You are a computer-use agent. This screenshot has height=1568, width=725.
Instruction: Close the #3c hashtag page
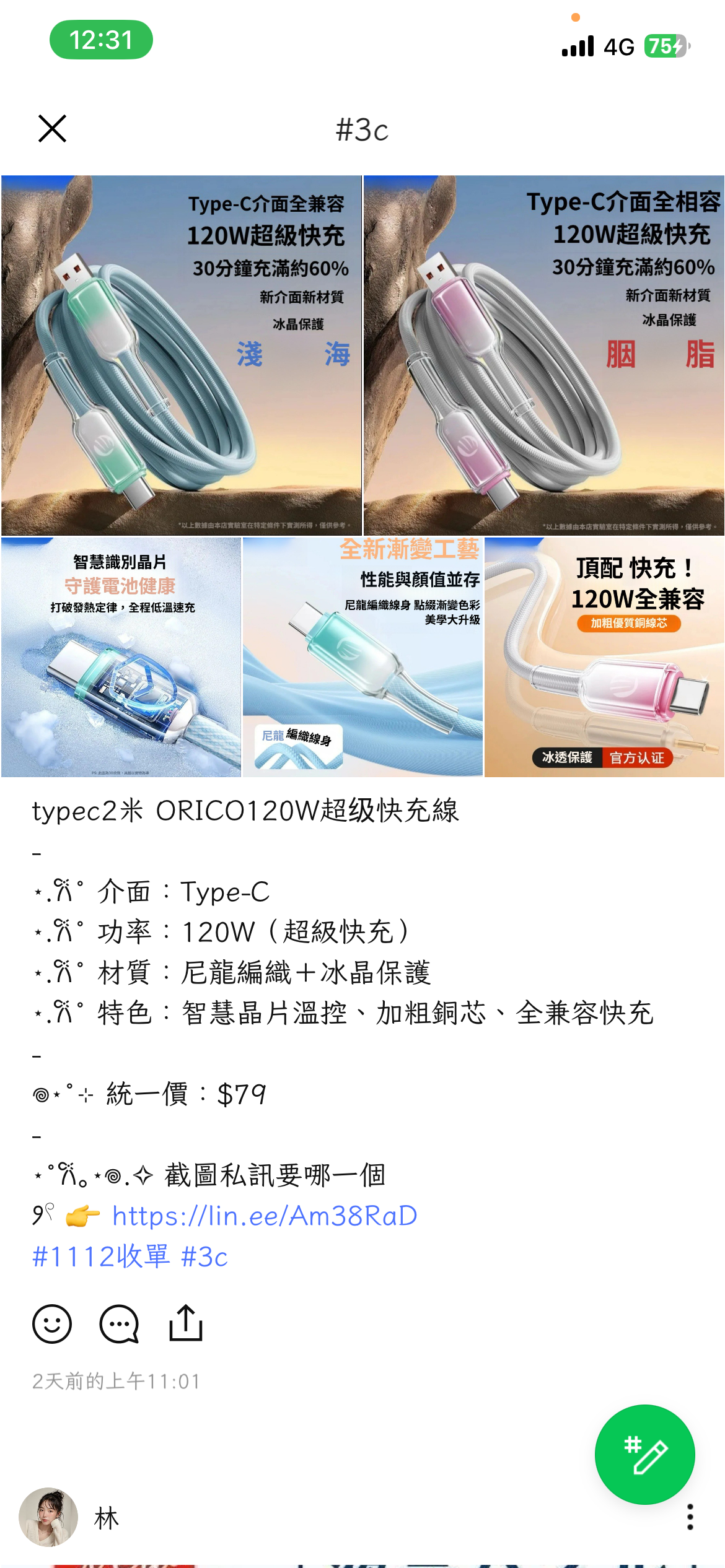coord(52,129)
